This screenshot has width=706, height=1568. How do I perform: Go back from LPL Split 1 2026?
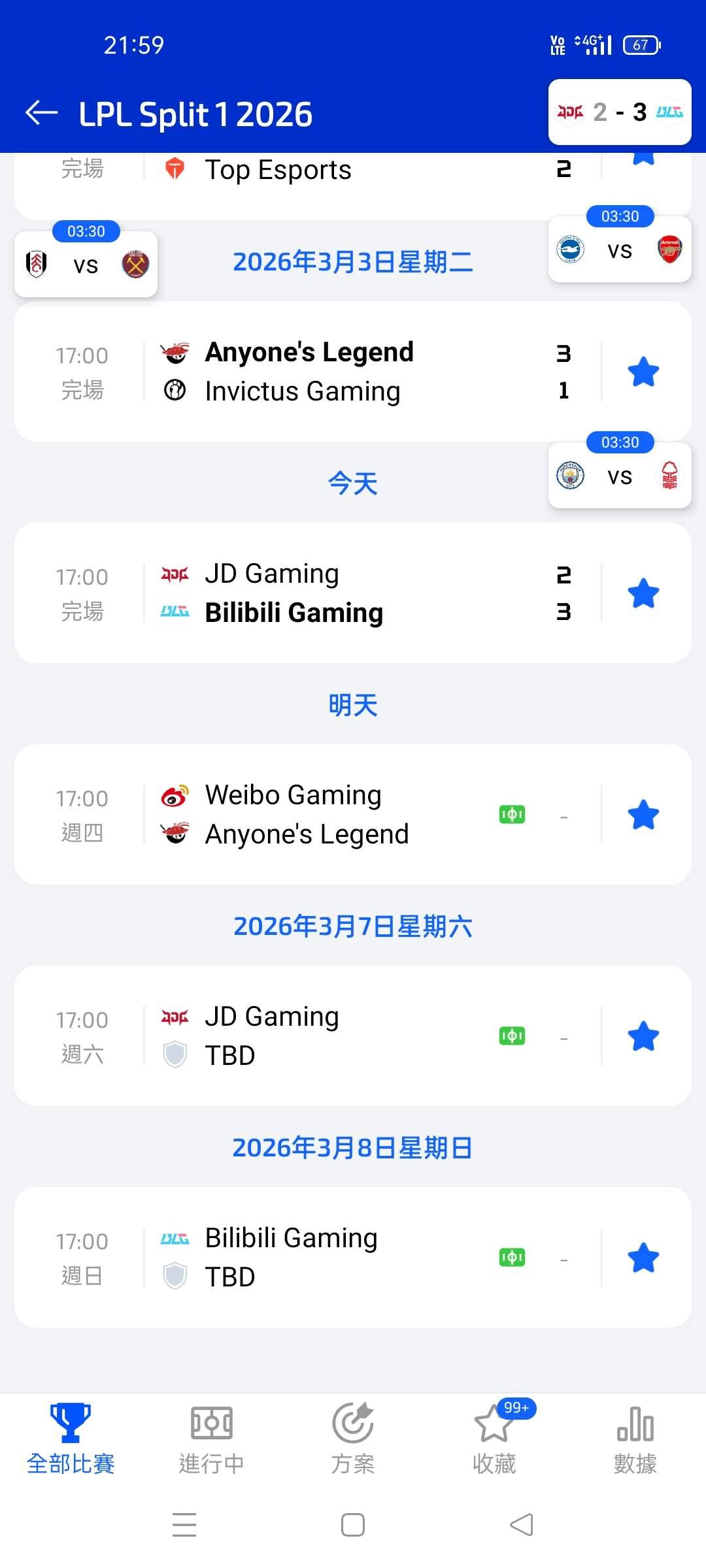[41, 113]
